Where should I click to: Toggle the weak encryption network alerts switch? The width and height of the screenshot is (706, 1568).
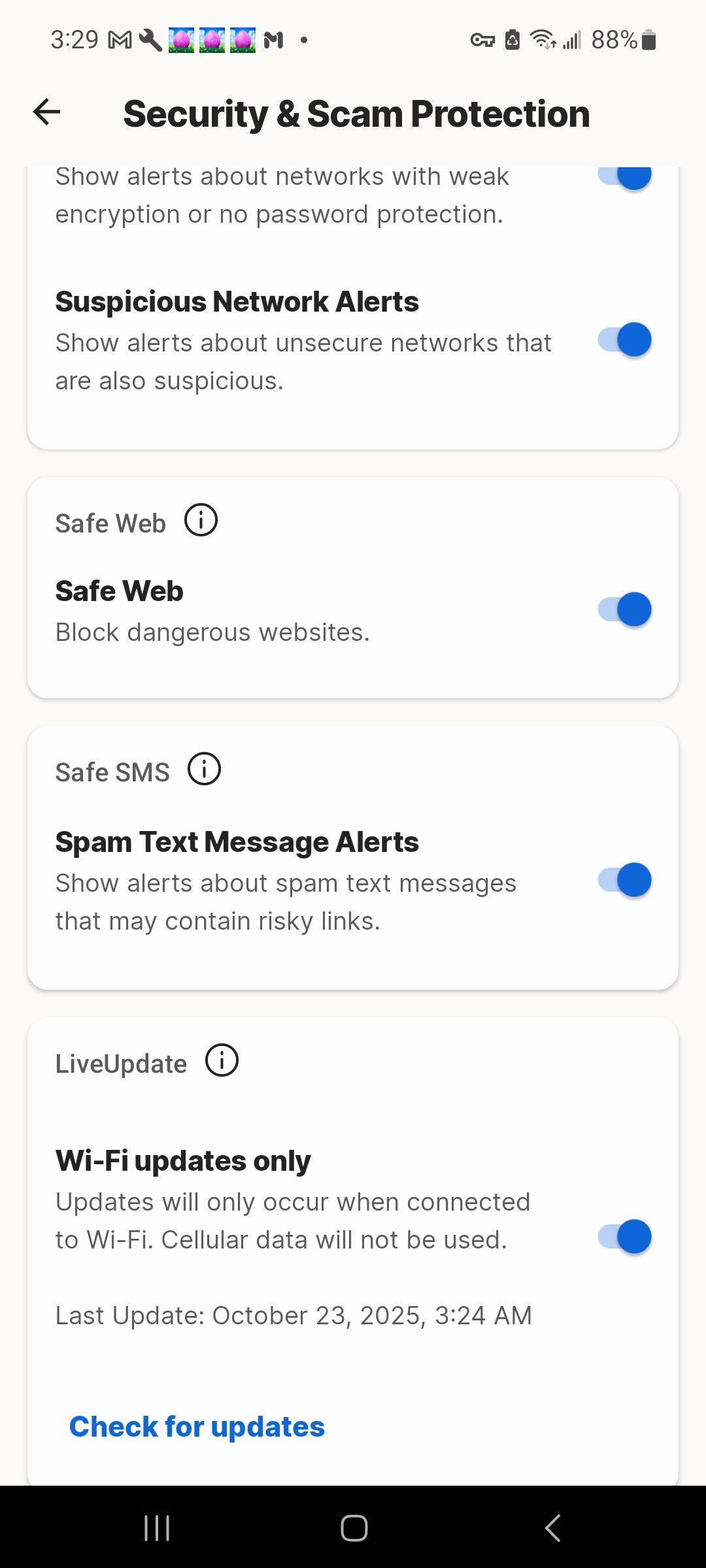point(624,176)
